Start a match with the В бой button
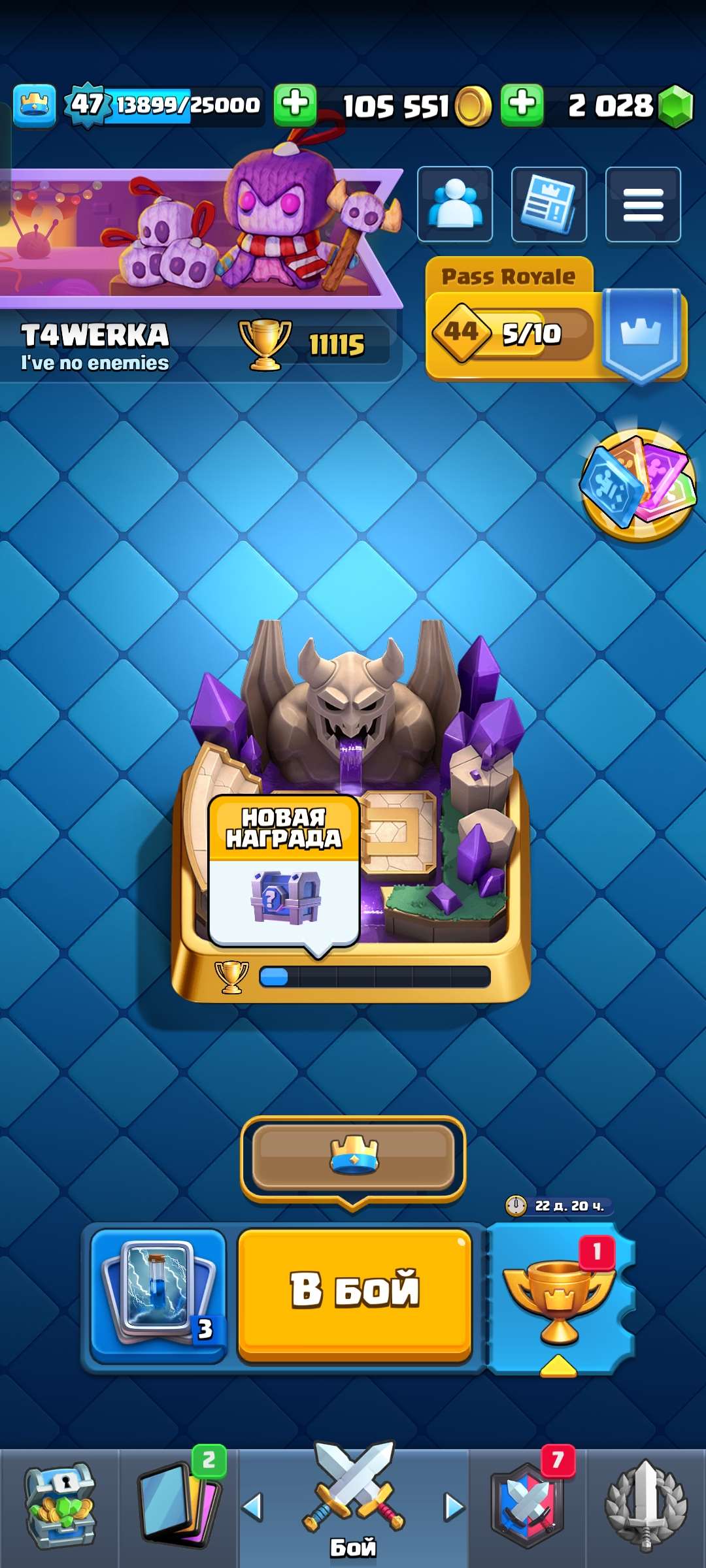706x1568 pixels. click(354, 1292)
